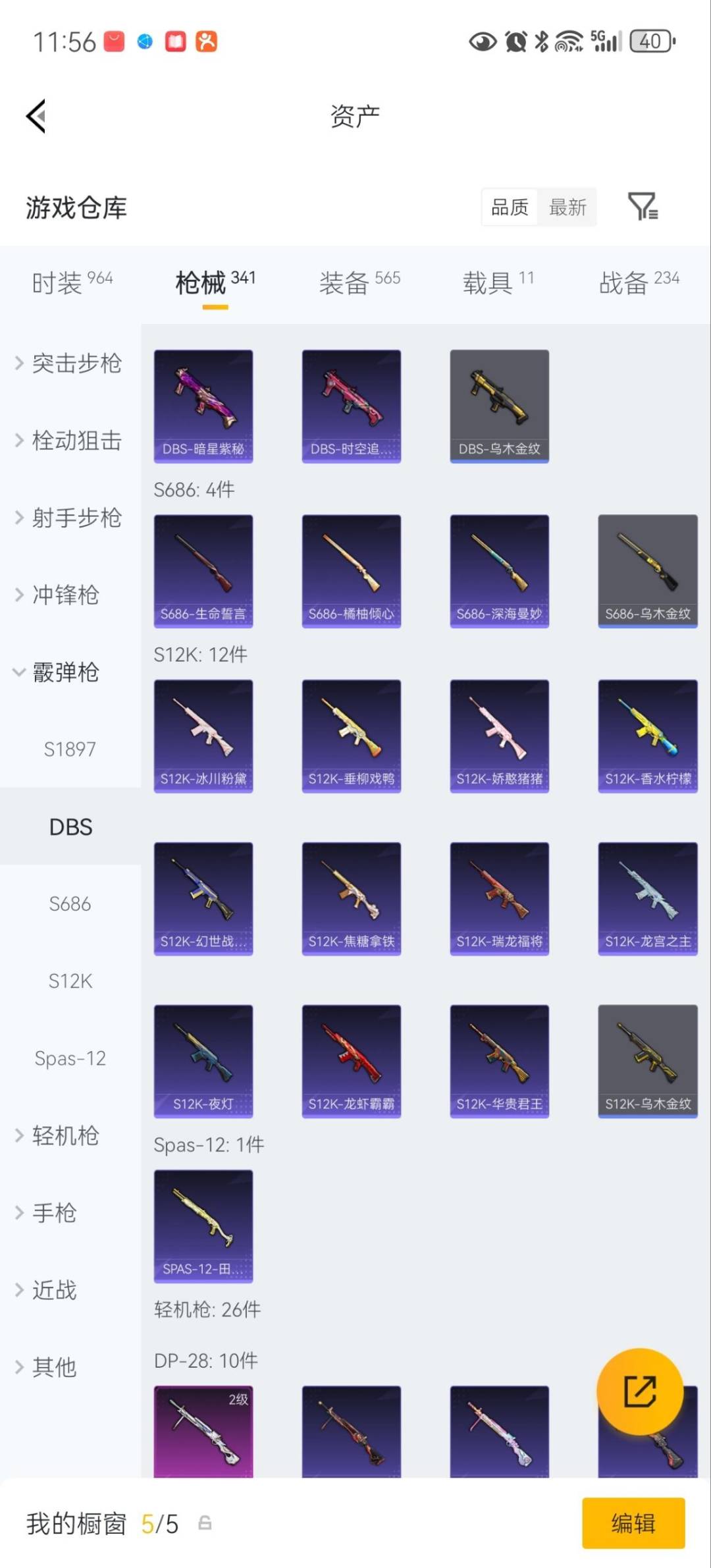
Task: Sort inventory by 最新
Action: (567, 207)
